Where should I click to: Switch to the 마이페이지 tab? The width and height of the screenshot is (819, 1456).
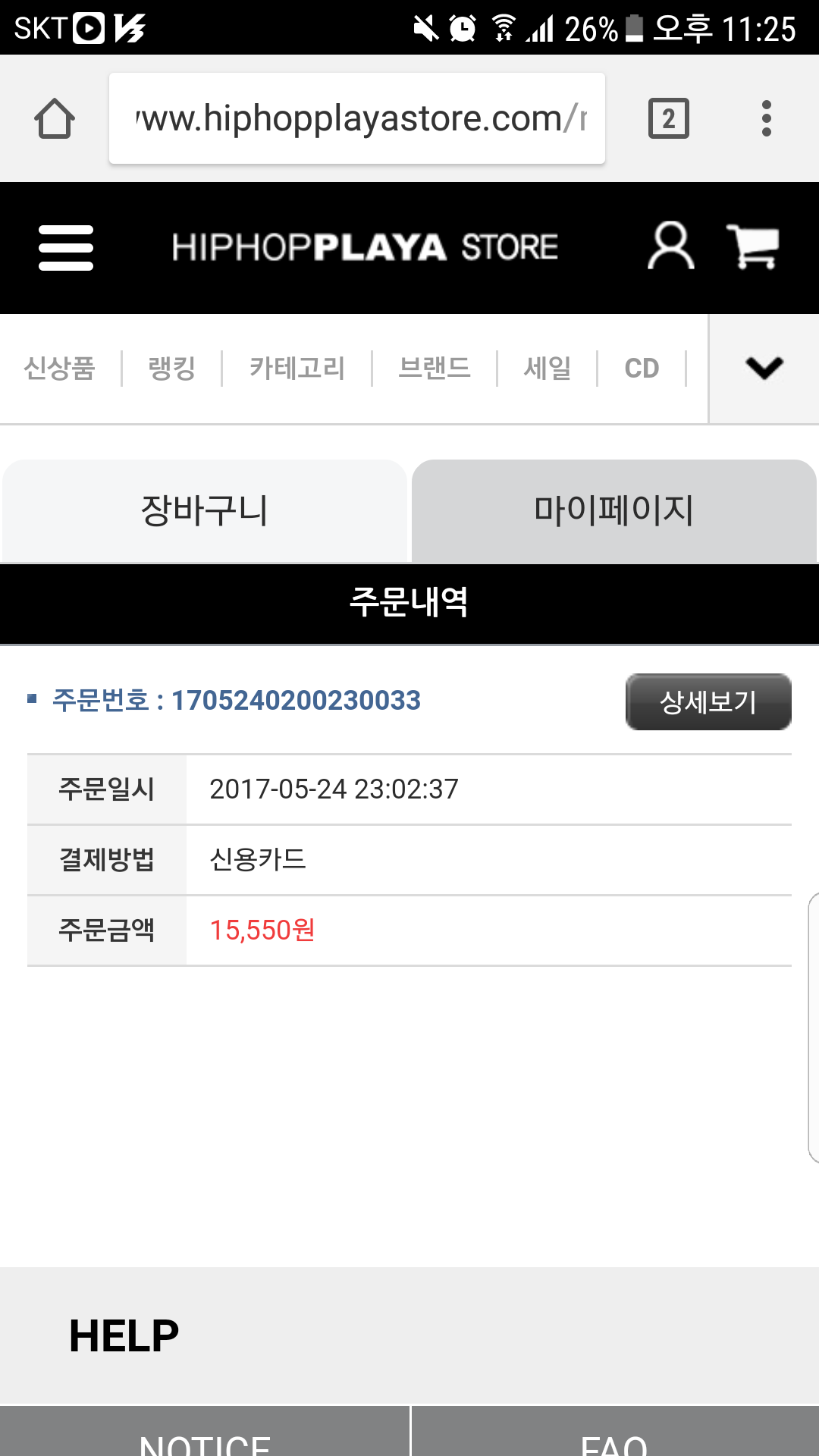click(613, 510)
